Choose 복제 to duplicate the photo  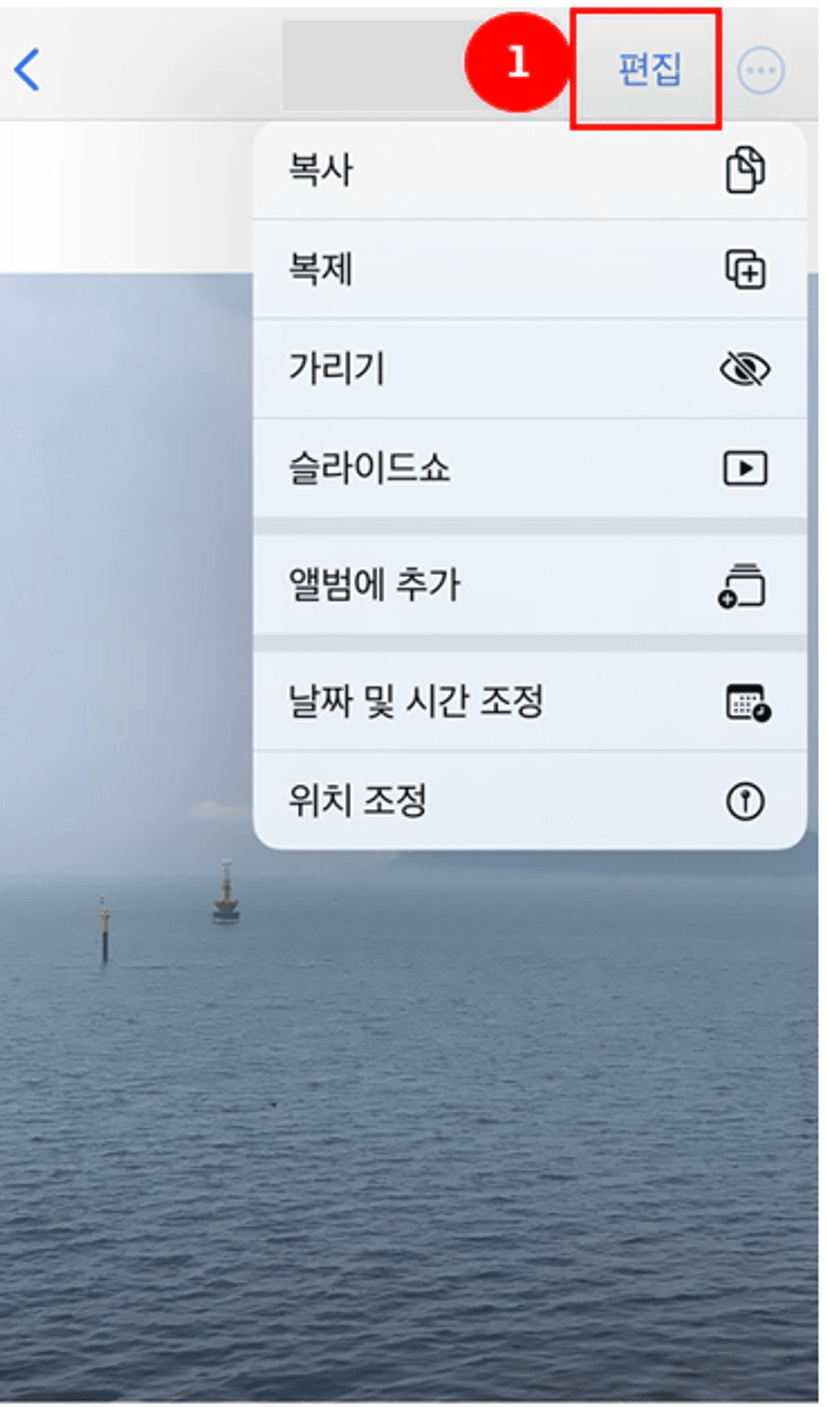[x=530, y=270]
